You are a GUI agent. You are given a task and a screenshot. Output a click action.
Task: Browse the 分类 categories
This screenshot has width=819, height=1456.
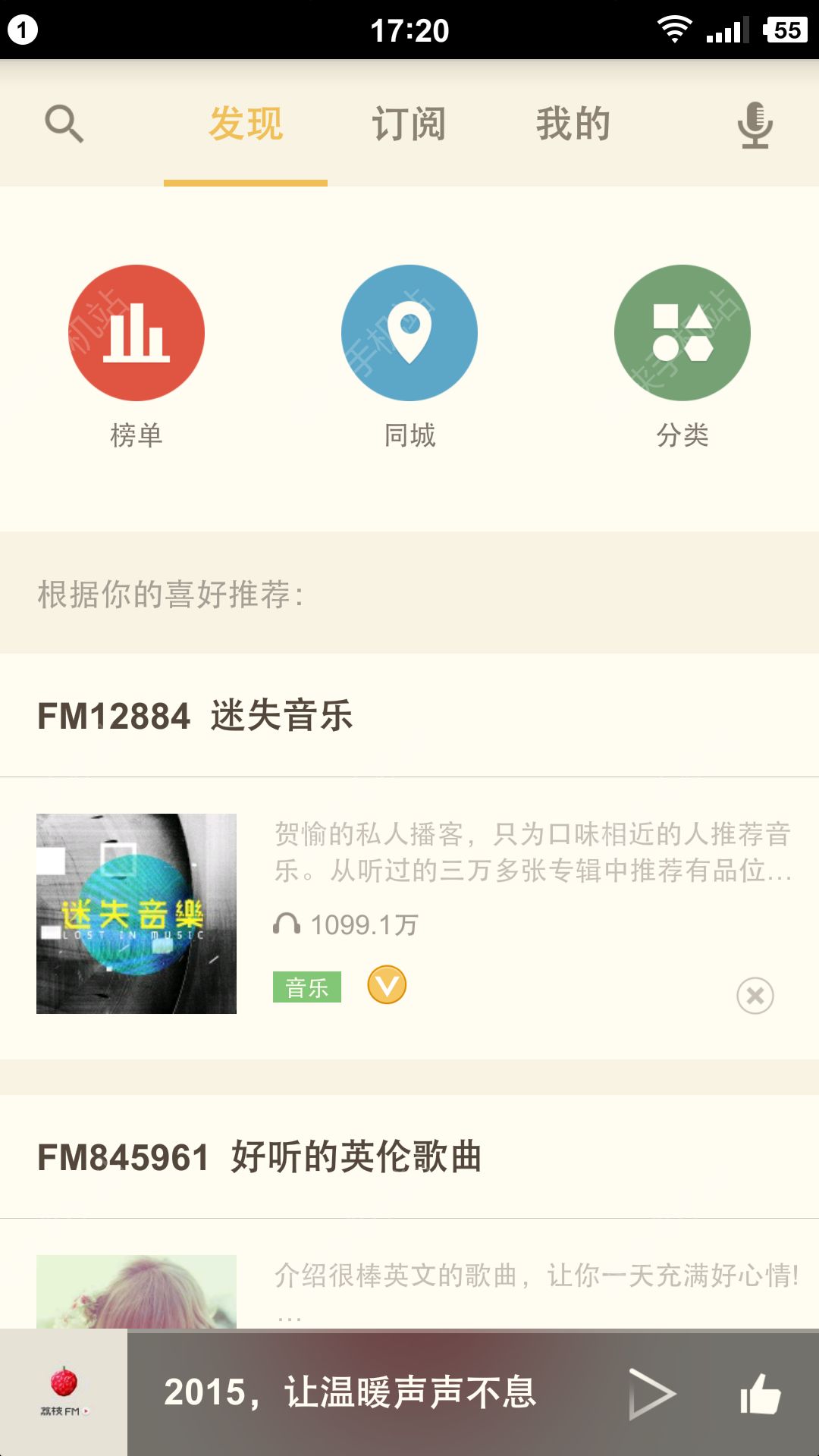[x=682, y=334]
